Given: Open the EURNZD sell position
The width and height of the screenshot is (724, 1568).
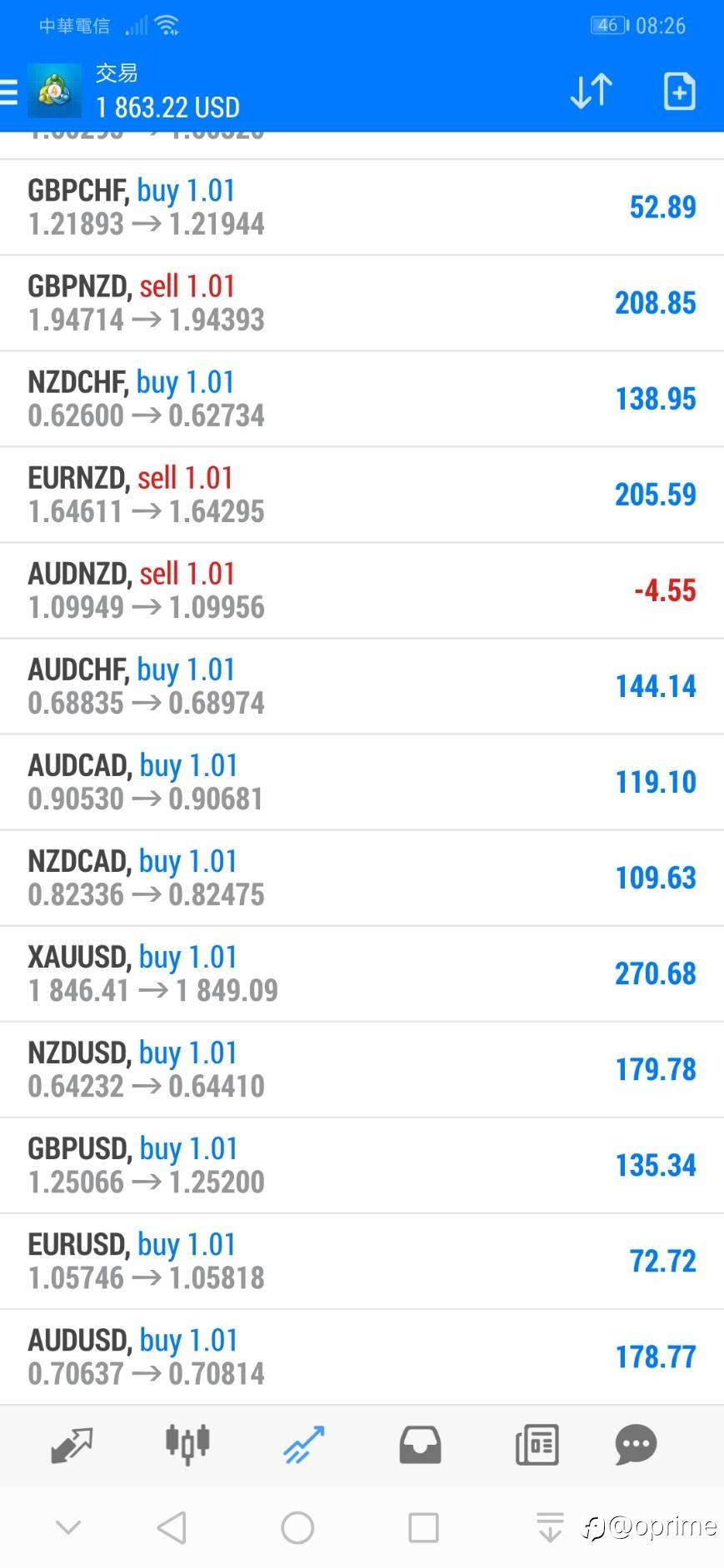Looking at the screenshot, I should click(362, 495).
